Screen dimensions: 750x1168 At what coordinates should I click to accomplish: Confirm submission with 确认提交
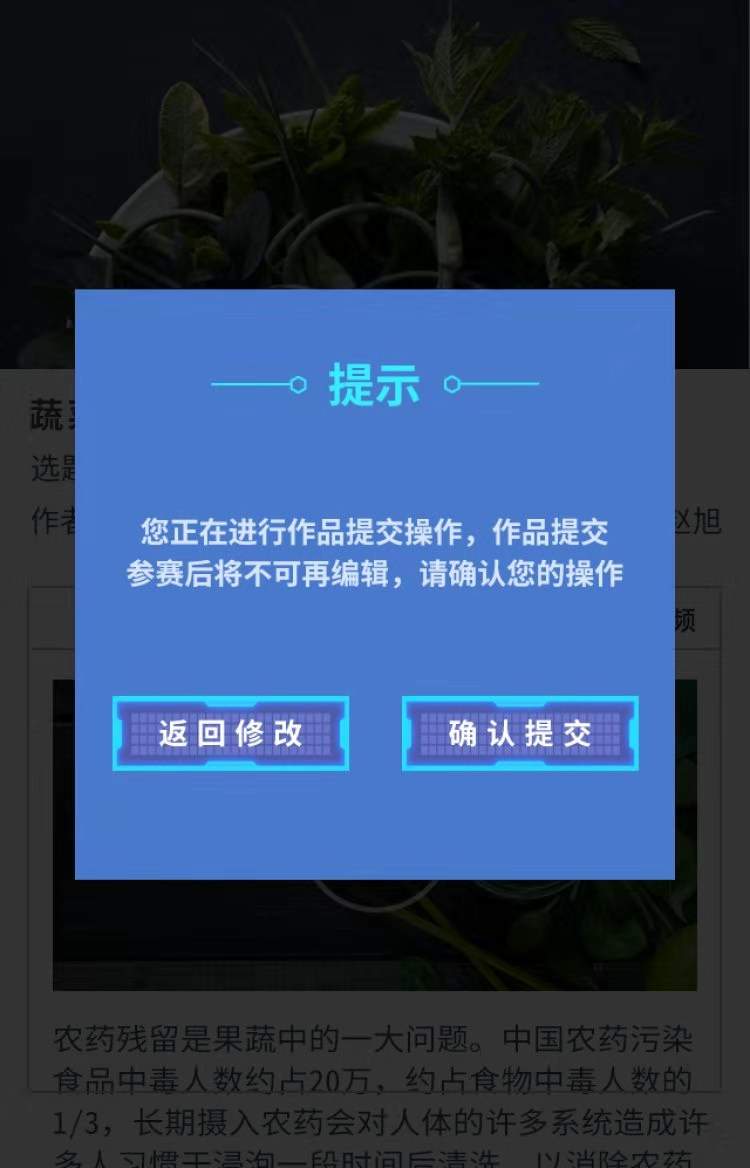click(520, 733)
